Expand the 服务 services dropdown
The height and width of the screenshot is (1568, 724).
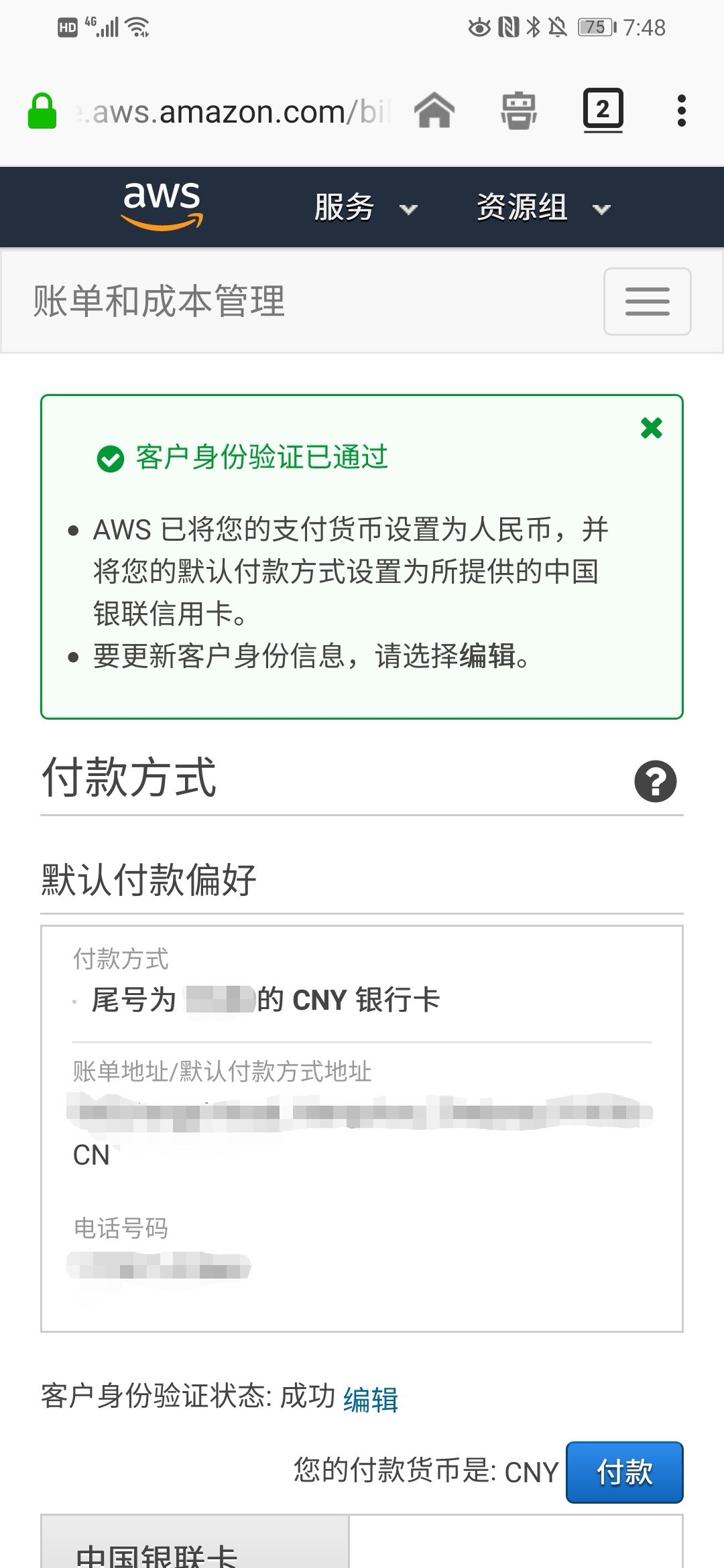(x=365, y=208)
